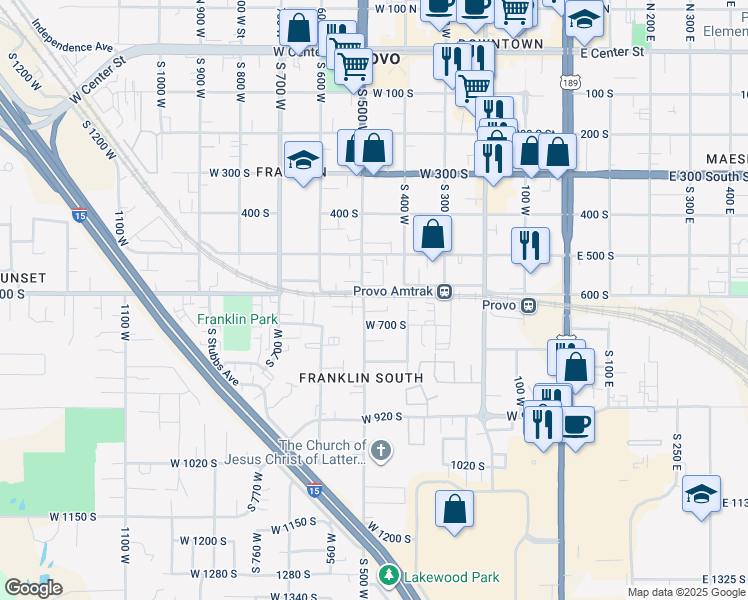Screen dimensions: 748x600
Task: Open the shopping bag marker near 400 S
Action: coord(432,236)
